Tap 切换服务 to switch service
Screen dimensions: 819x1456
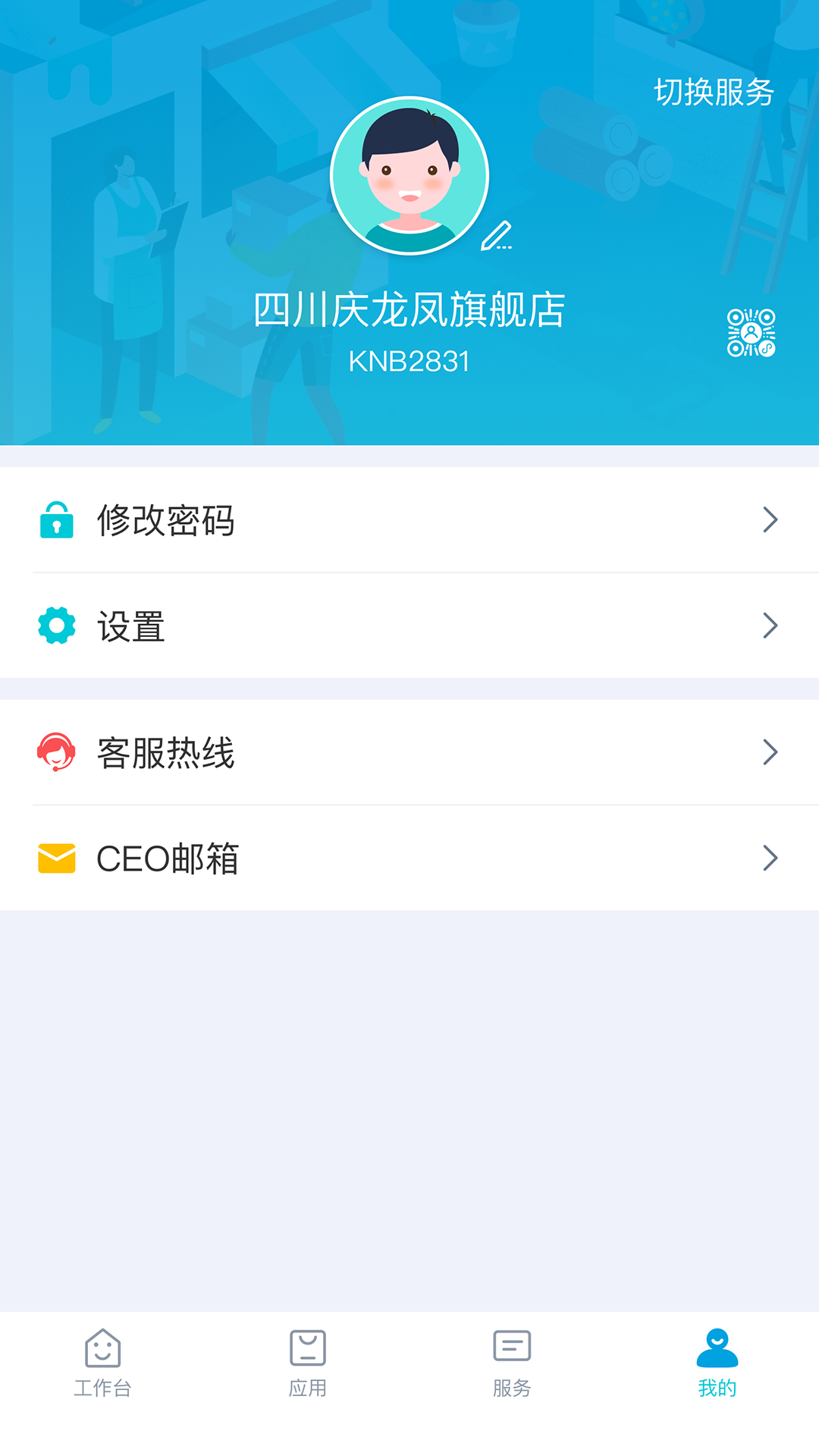(713, 93)
